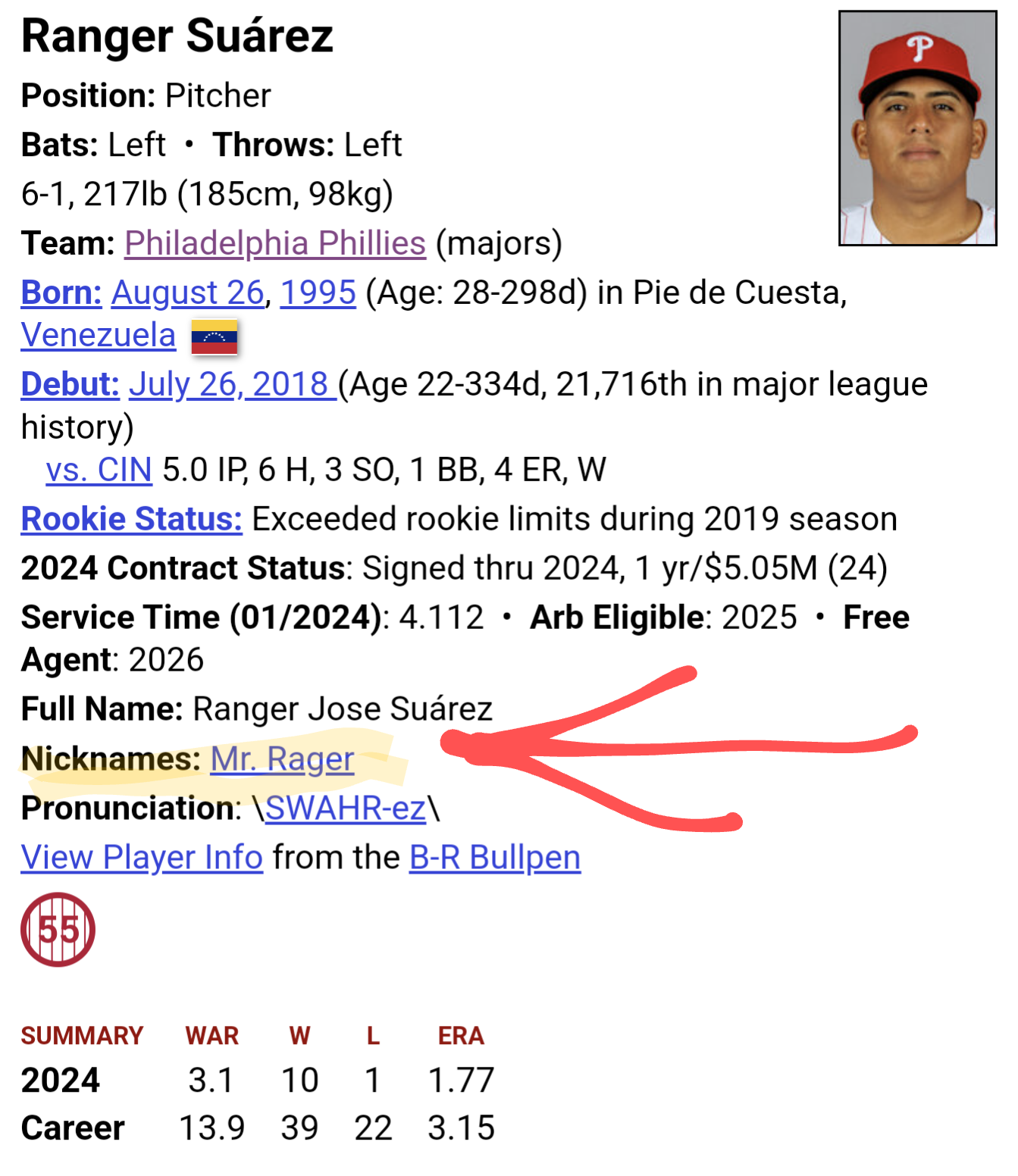Tap the Mr. Rager nickname link
The height and width of the screenshot is (1176, 1018).
282,760
